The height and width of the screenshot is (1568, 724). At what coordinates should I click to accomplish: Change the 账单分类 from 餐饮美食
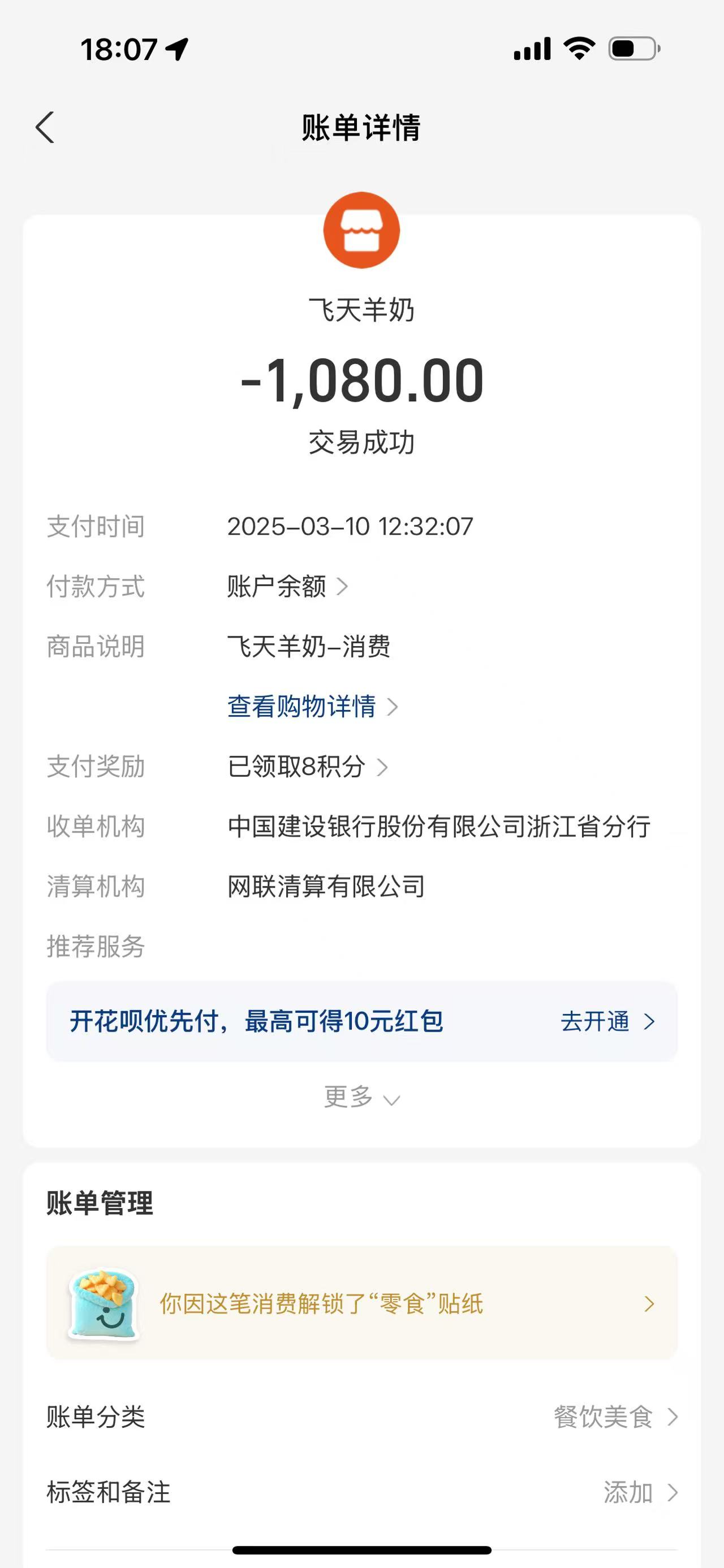click(x=615, y=1417)
